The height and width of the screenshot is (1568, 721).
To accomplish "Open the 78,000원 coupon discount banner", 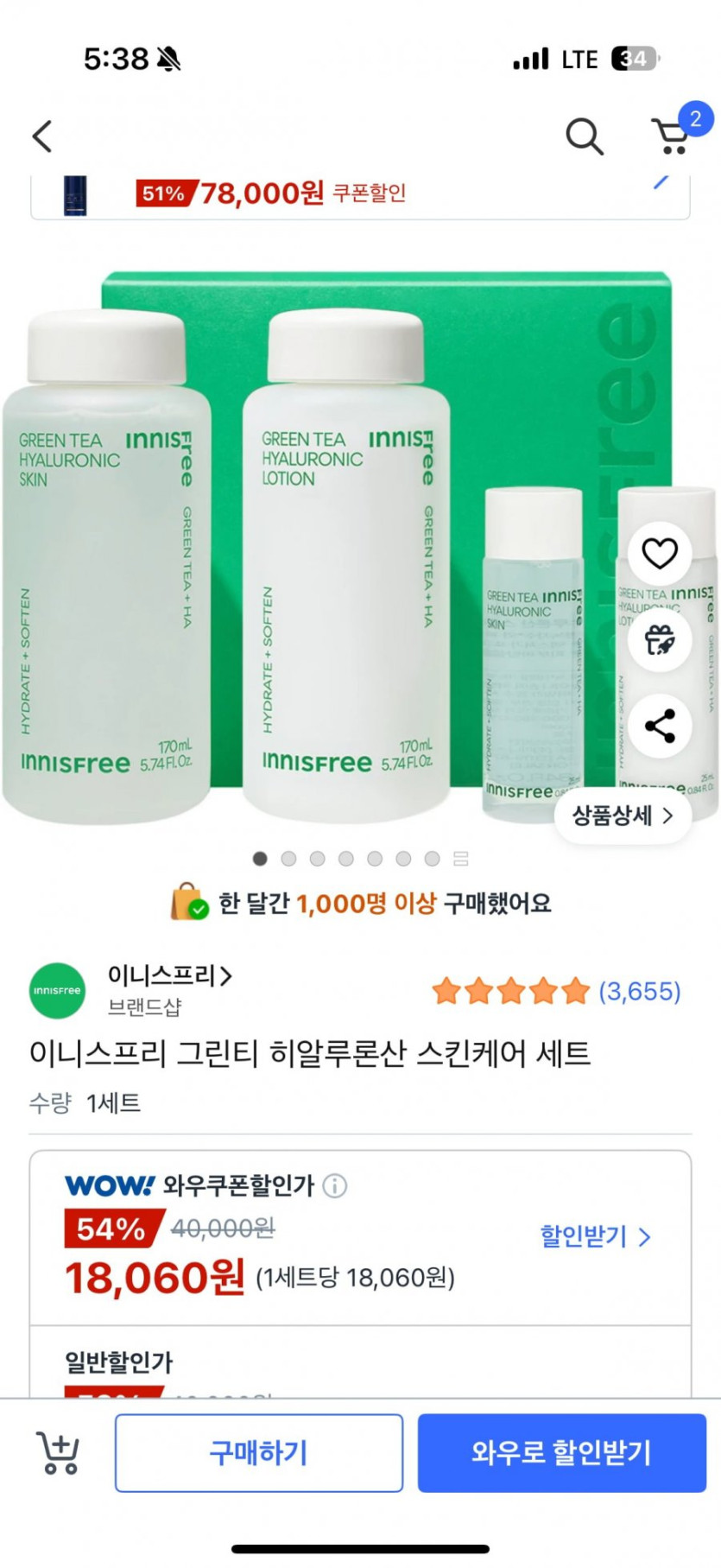I will point(359,194).
